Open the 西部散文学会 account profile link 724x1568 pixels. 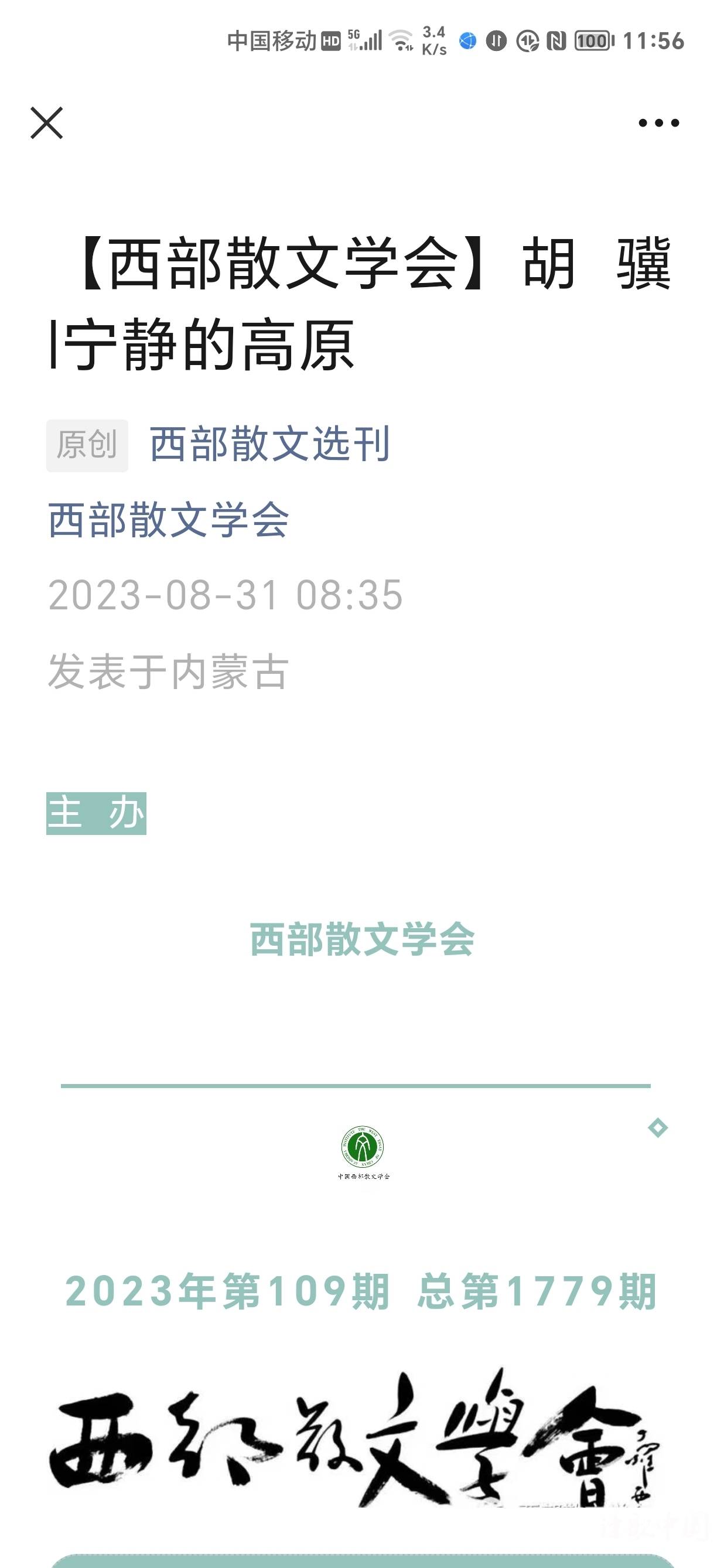pos(169,520)
